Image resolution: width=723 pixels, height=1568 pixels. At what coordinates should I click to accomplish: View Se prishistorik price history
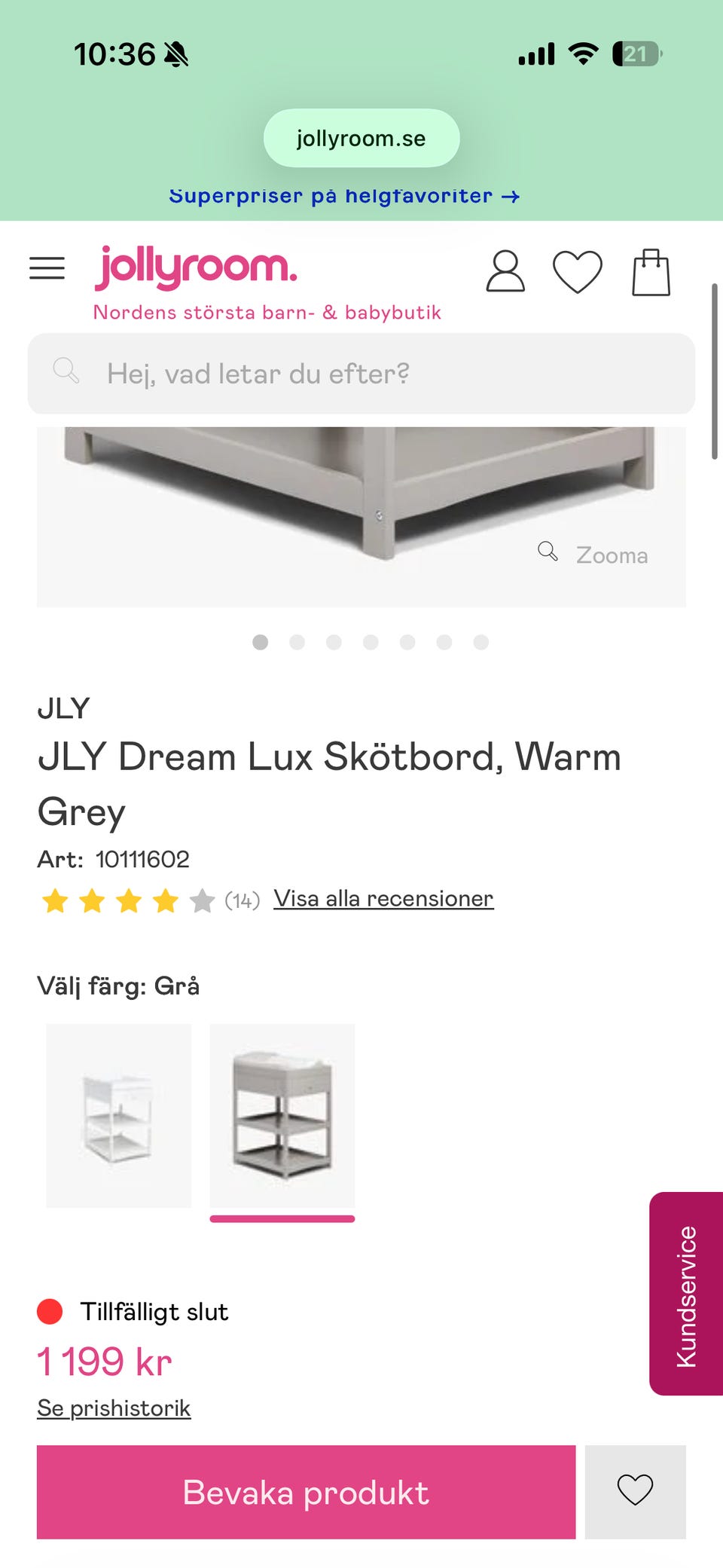click(114, 1408)
